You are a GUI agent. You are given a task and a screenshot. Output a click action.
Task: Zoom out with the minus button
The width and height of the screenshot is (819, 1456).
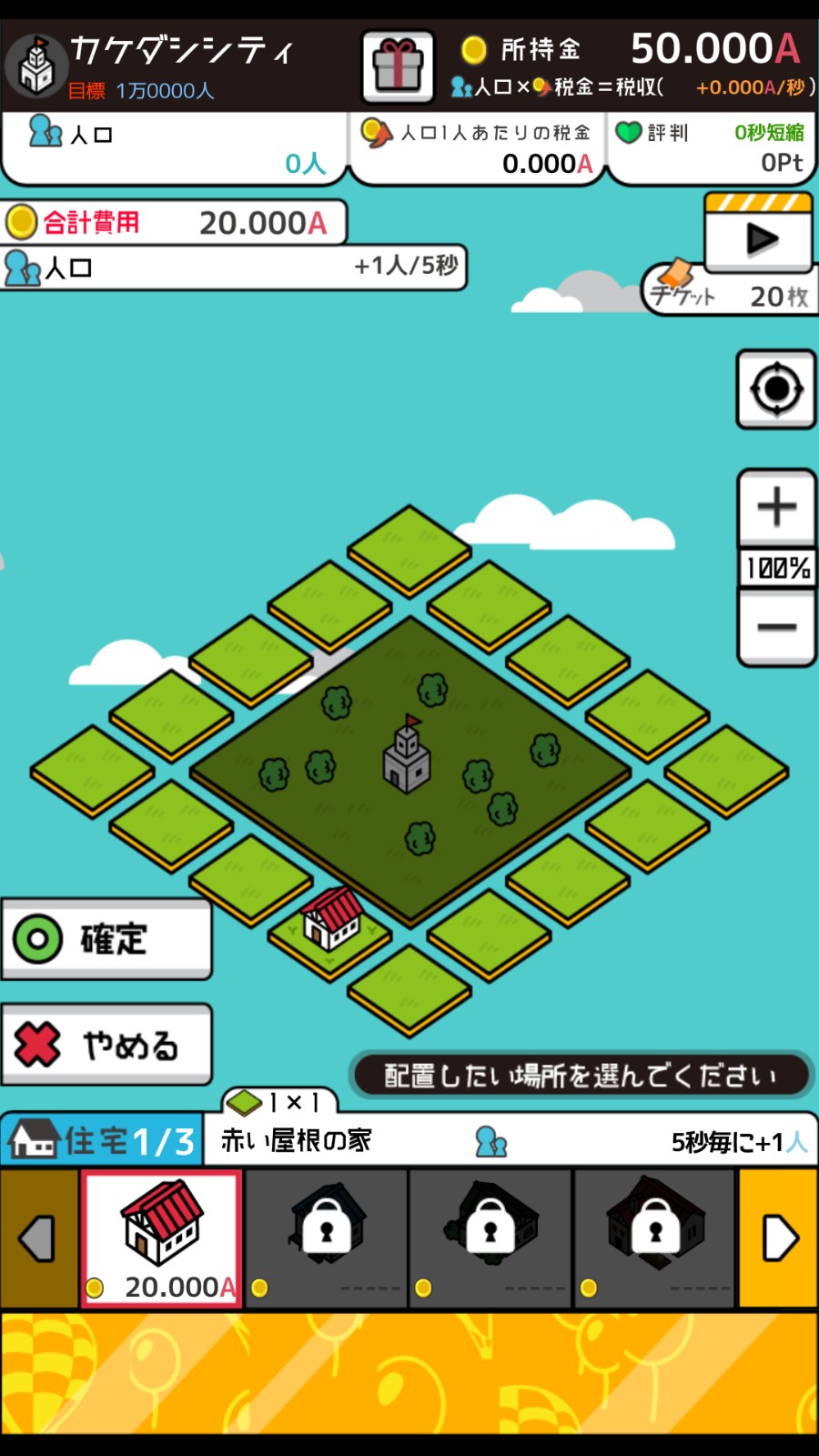tap(776, 628)
